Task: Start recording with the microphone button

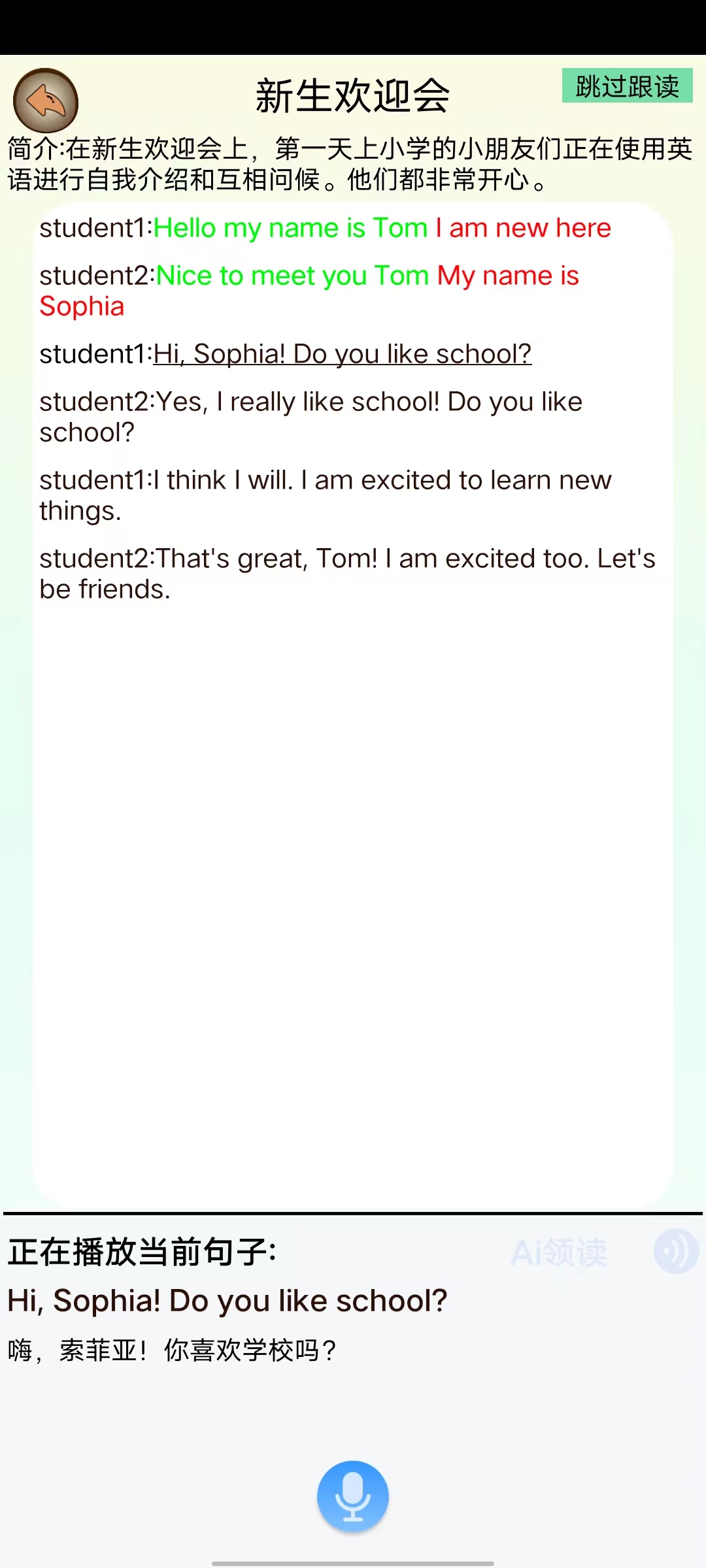Action: (x=353, y=1495)
